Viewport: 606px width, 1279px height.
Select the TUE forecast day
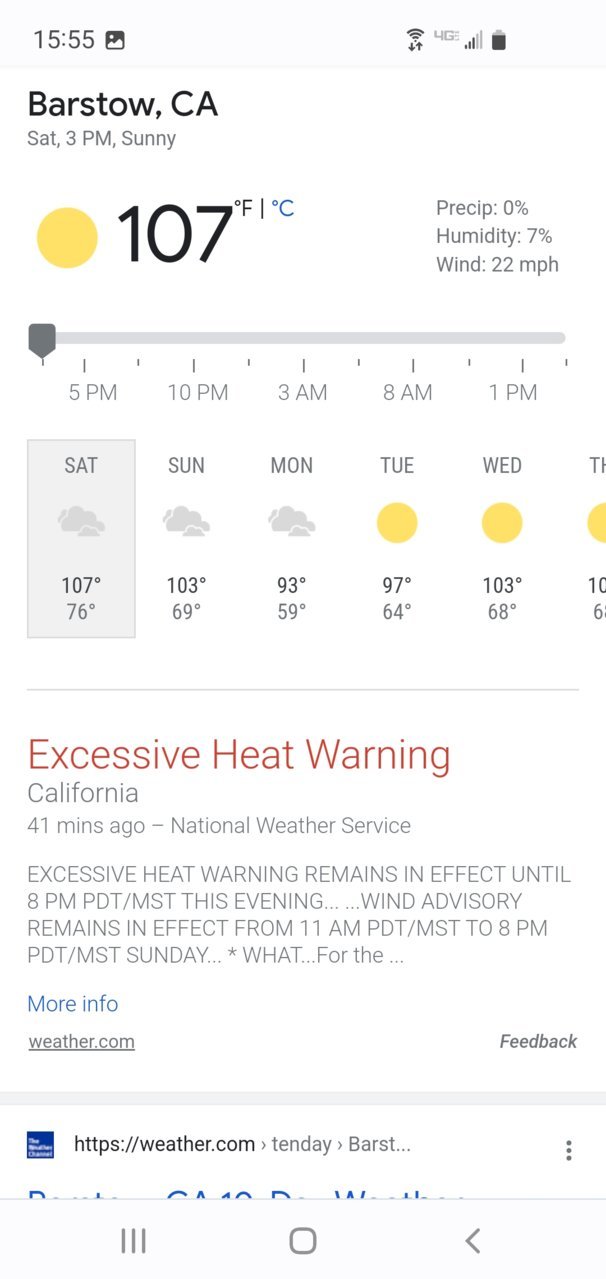[x=397, y=539]
